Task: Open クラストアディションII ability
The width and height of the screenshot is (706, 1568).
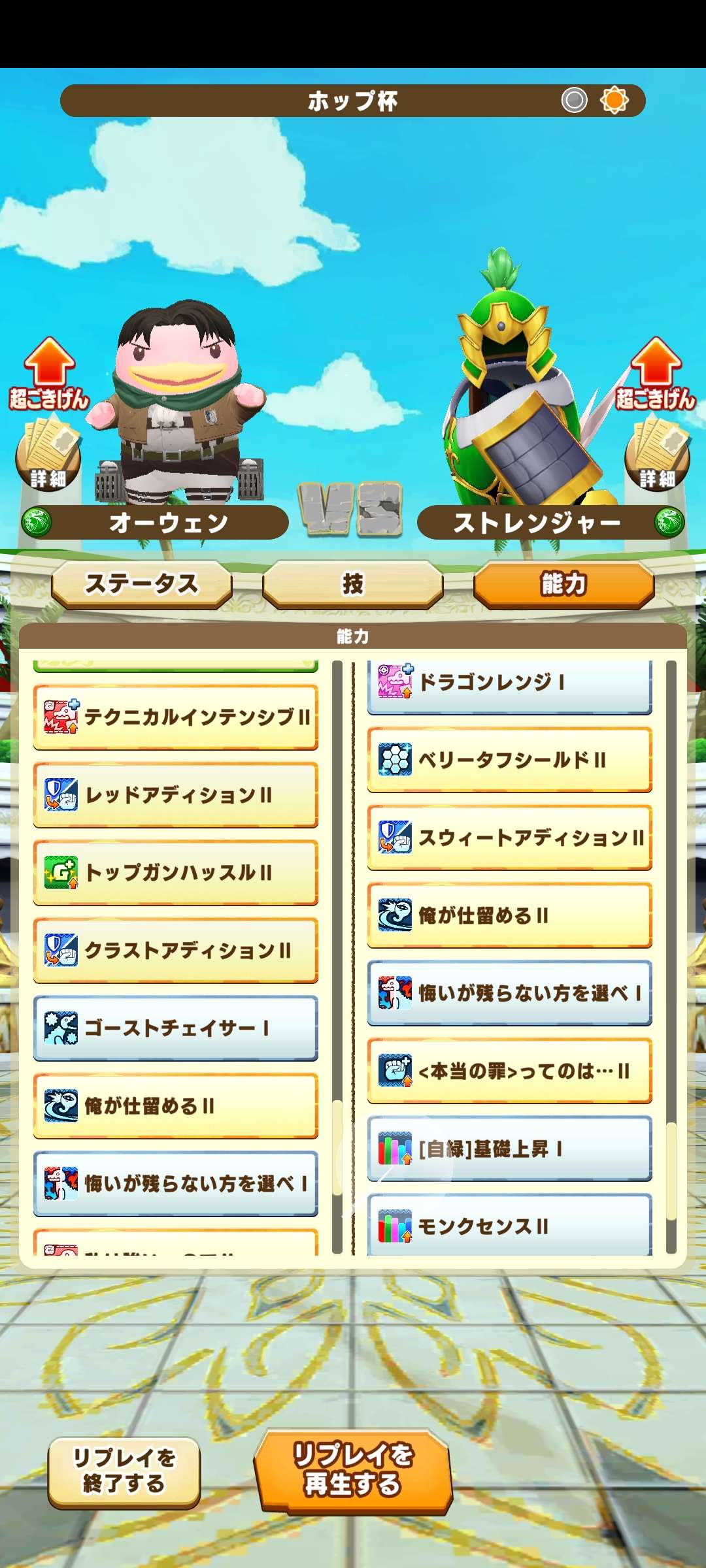Action: (176, 950)
